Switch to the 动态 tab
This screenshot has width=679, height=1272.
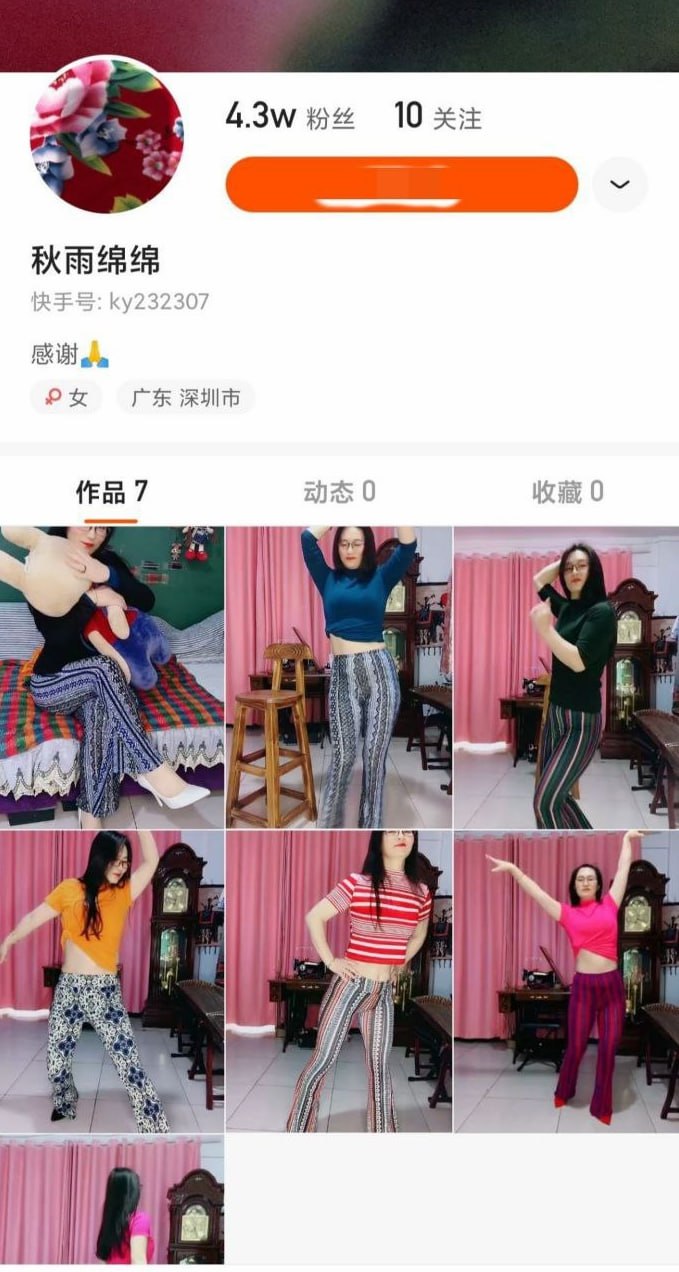pos(339,491)
